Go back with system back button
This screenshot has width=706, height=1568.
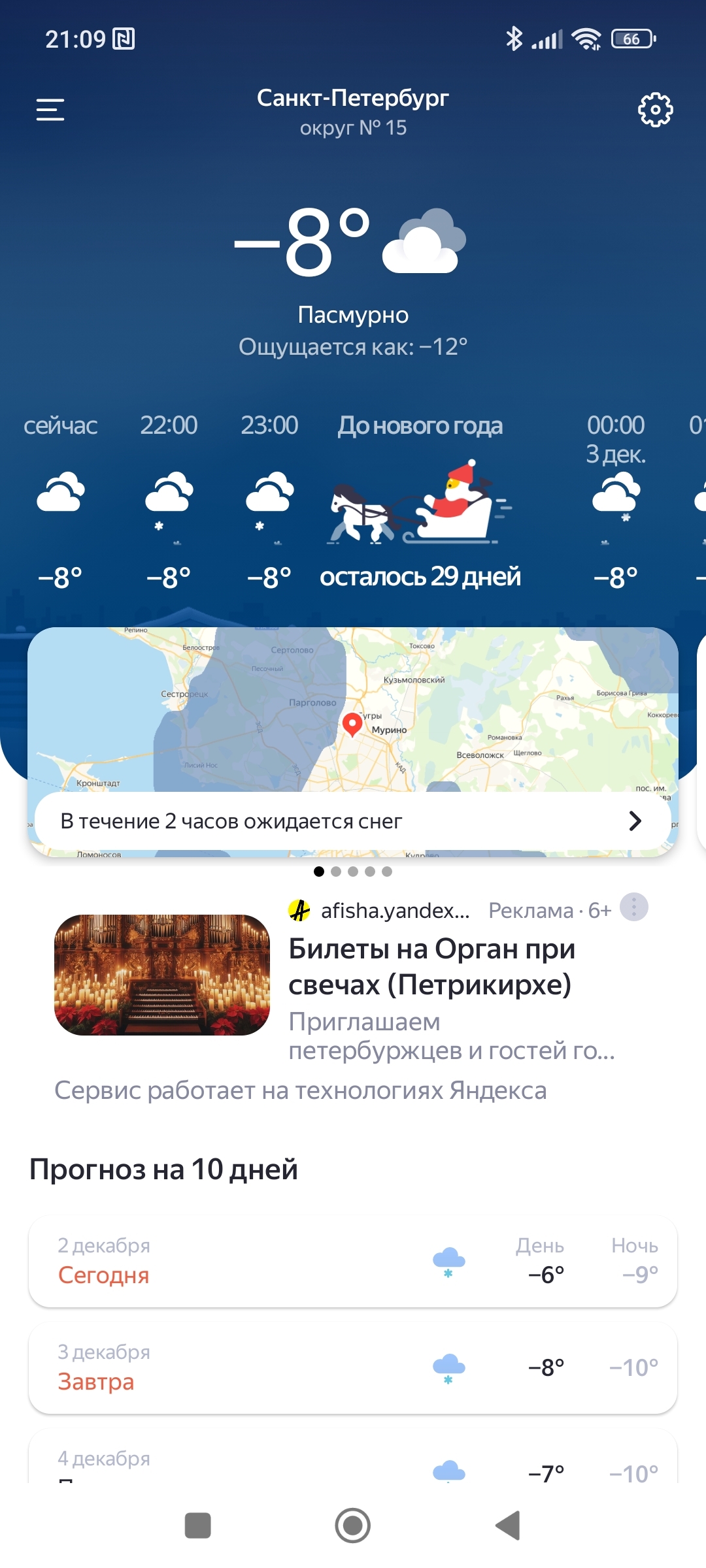pyautogui.click(x=508, y=1526)
